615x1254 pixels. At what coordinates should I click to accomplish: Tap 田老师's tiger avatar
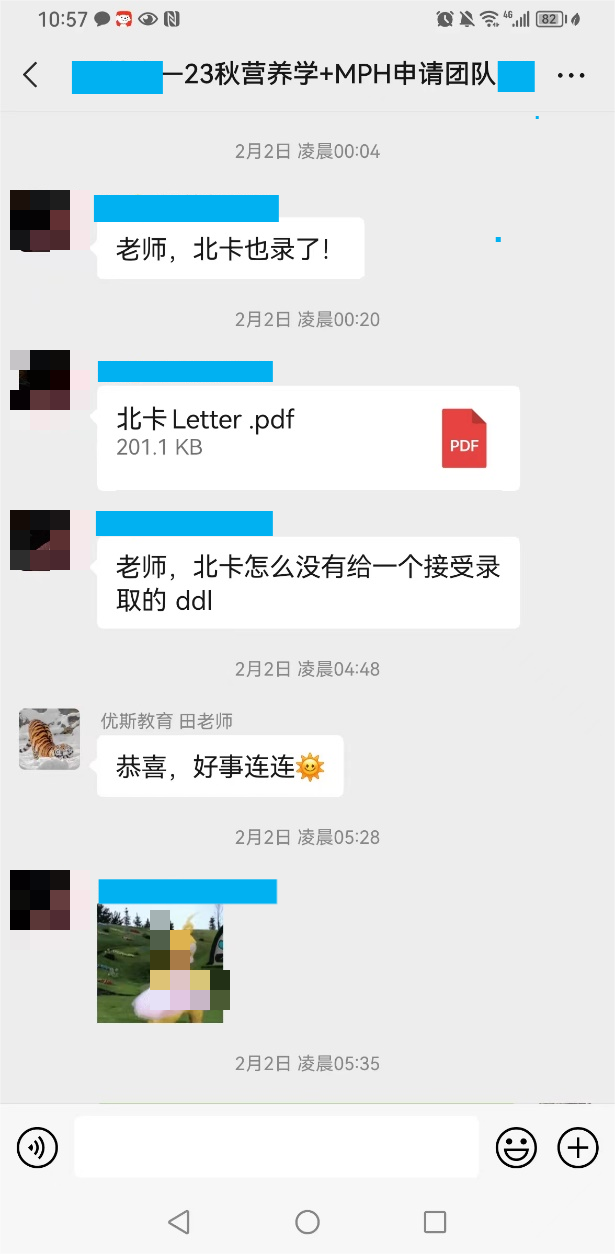pos(49,739)
